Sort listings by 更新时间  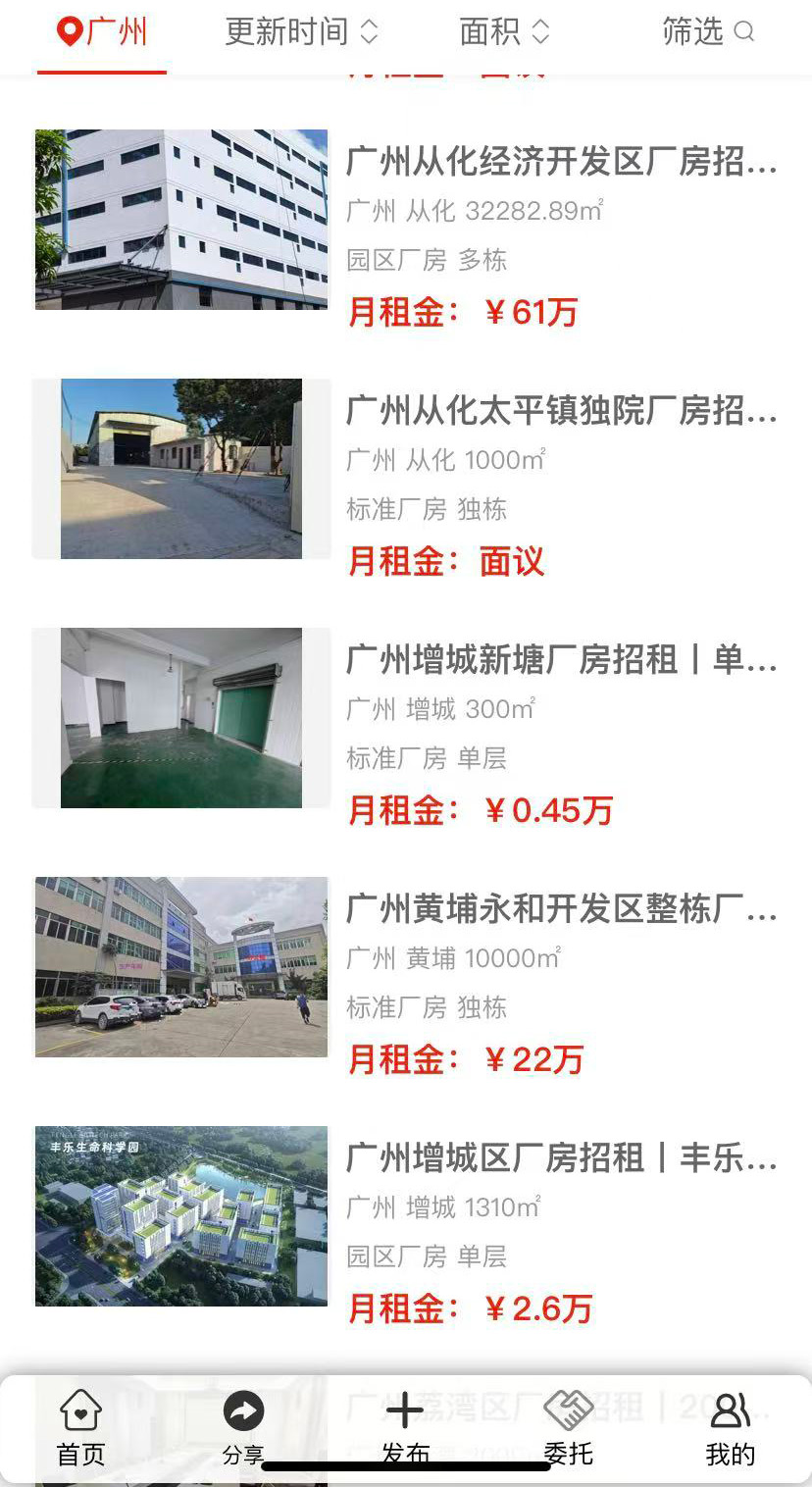point(300,32)
